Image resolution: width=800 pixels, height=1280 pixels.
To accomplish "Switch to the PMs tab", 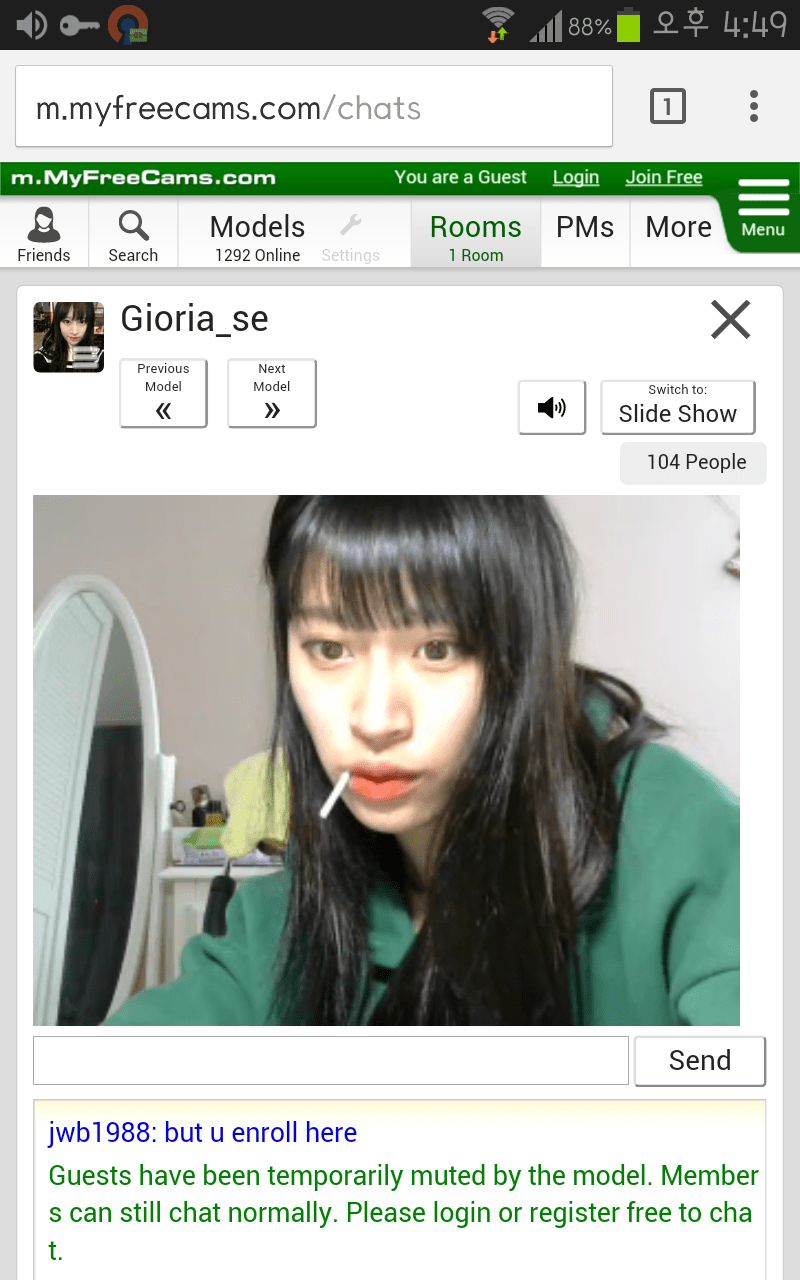I will [x=585, y=228].
